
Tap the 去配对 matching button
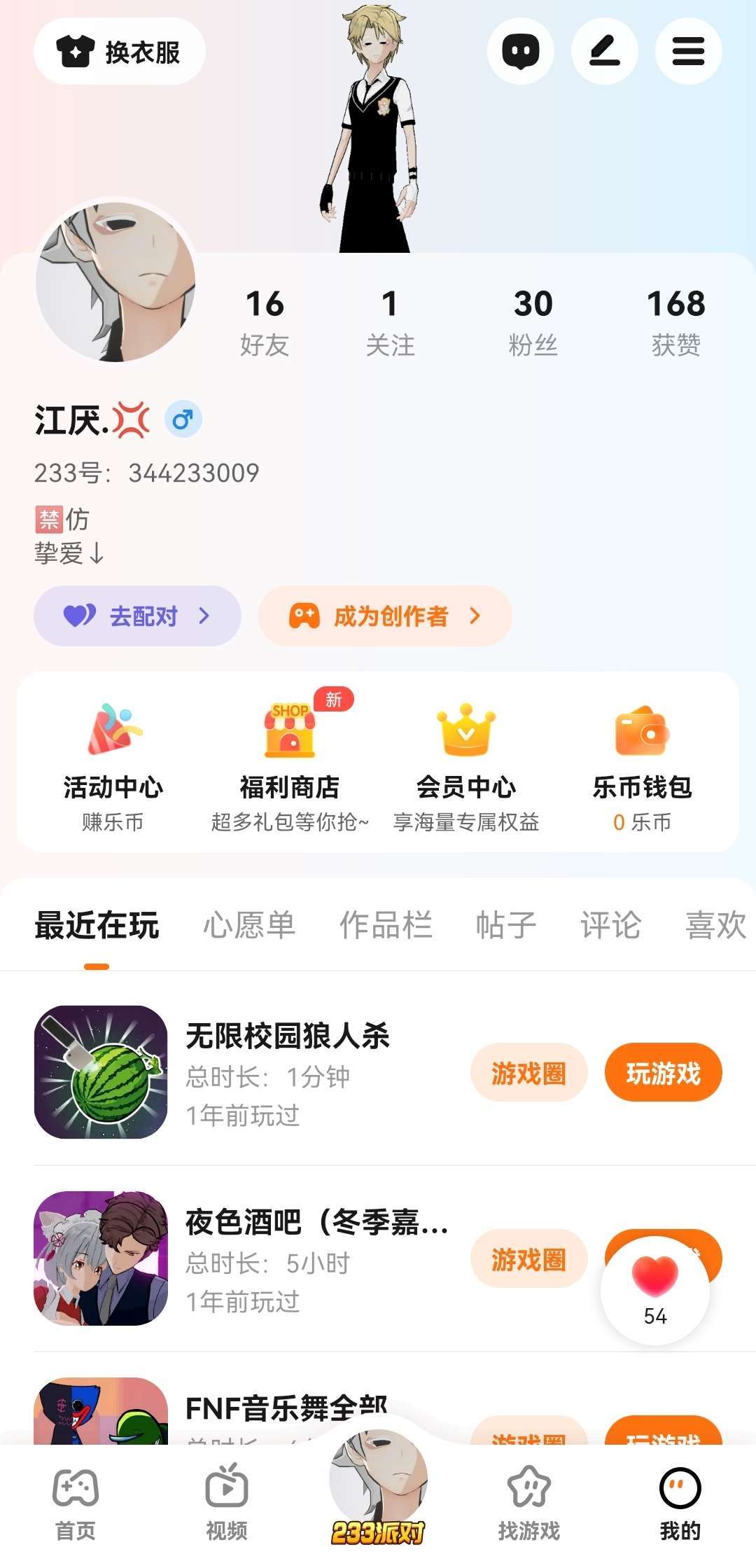click(138, 616)
